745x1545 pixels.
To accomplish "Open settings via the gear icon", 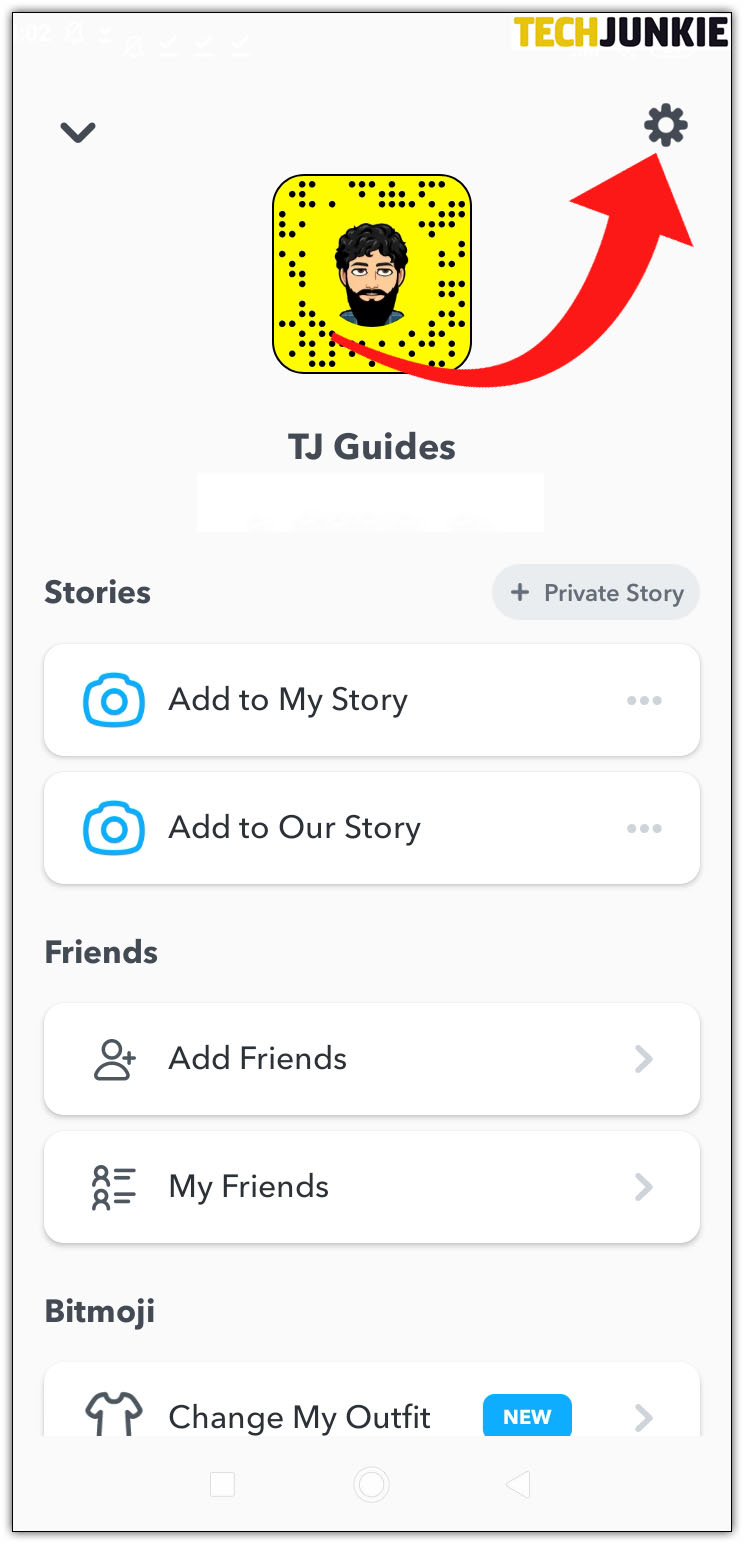I will [x=666, y=127].
